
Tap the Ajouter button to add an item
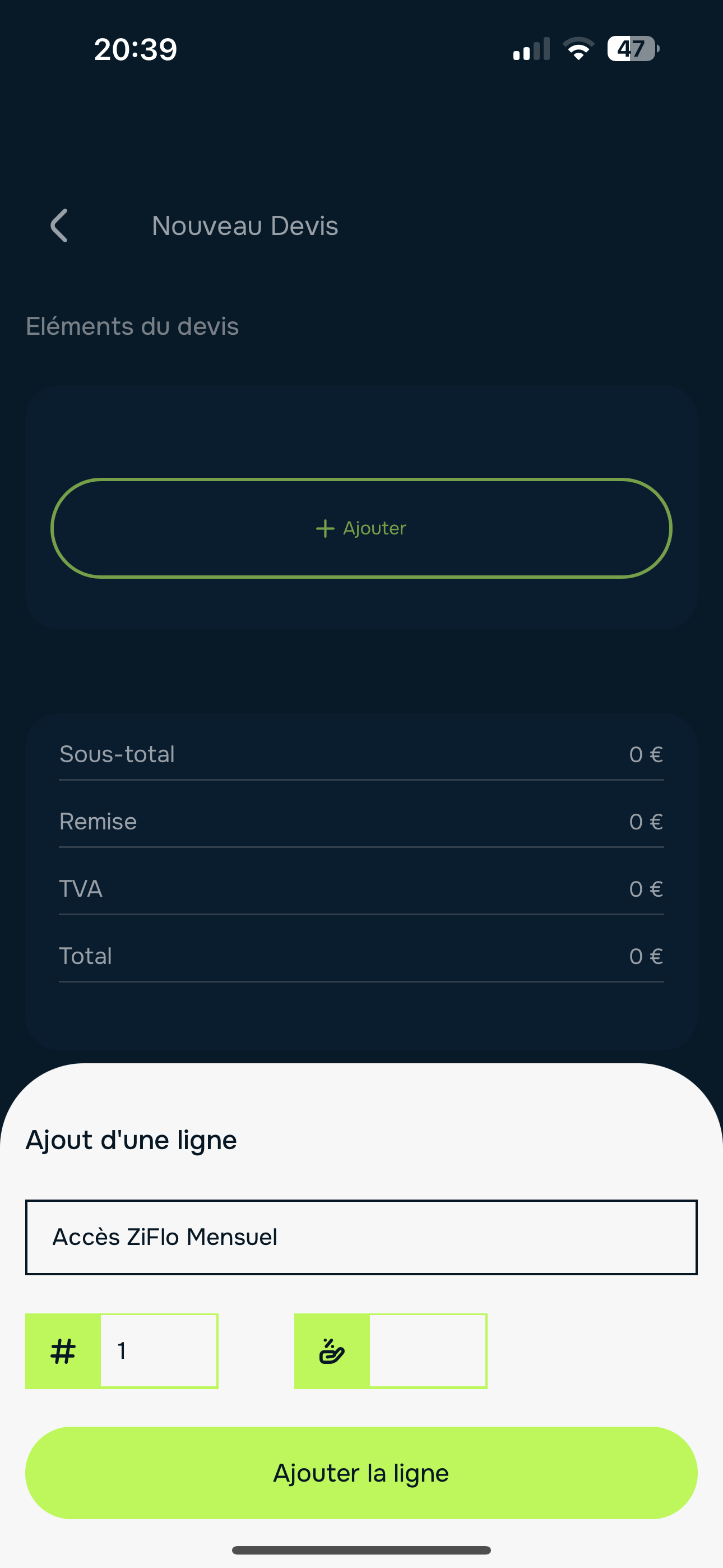coord(361,528)
